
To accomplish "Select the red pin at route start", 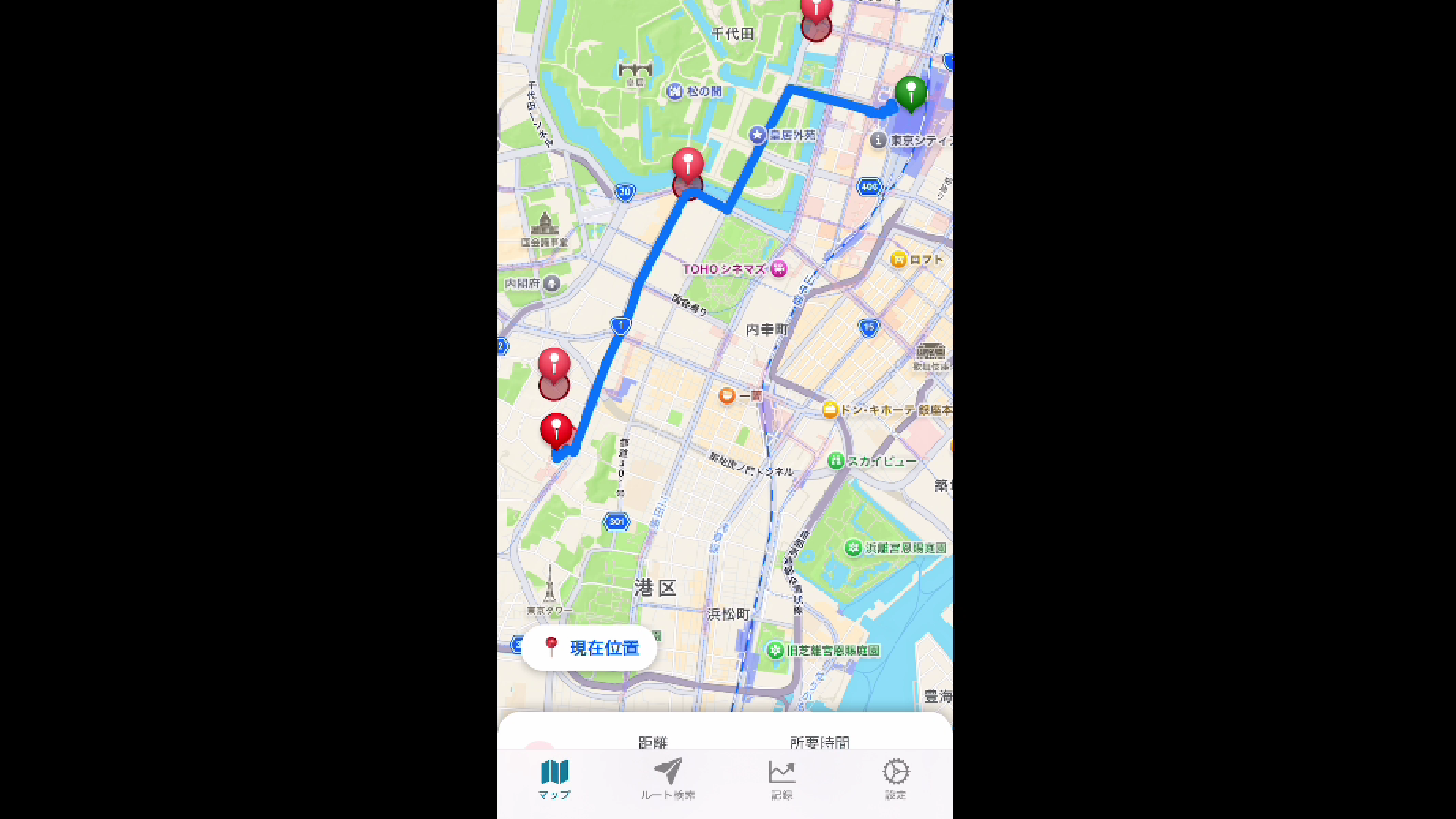I will [x=556, y=429].
